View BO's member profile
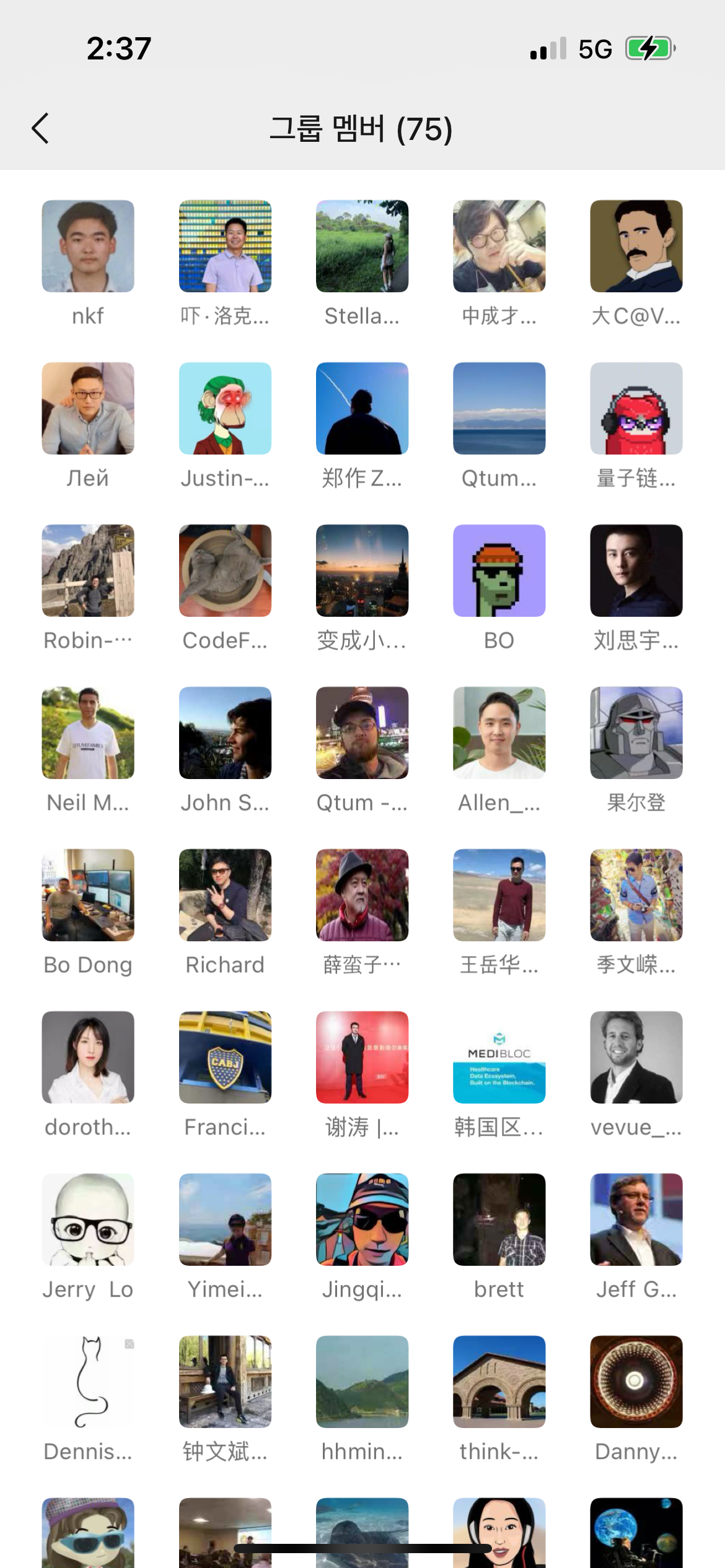Image resolution: width=725 pixels, height=1568 pixels. coord(499,571)
